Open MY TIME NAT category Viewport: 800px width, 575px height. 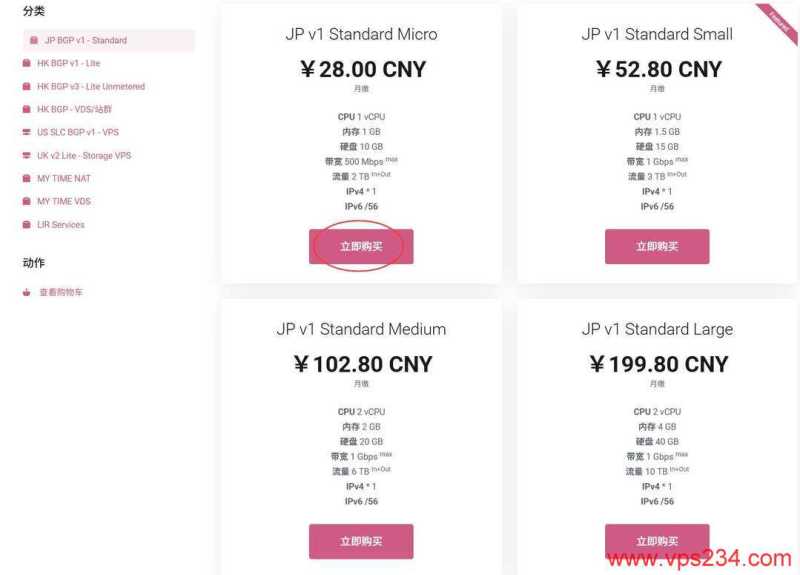coord(64,178)
